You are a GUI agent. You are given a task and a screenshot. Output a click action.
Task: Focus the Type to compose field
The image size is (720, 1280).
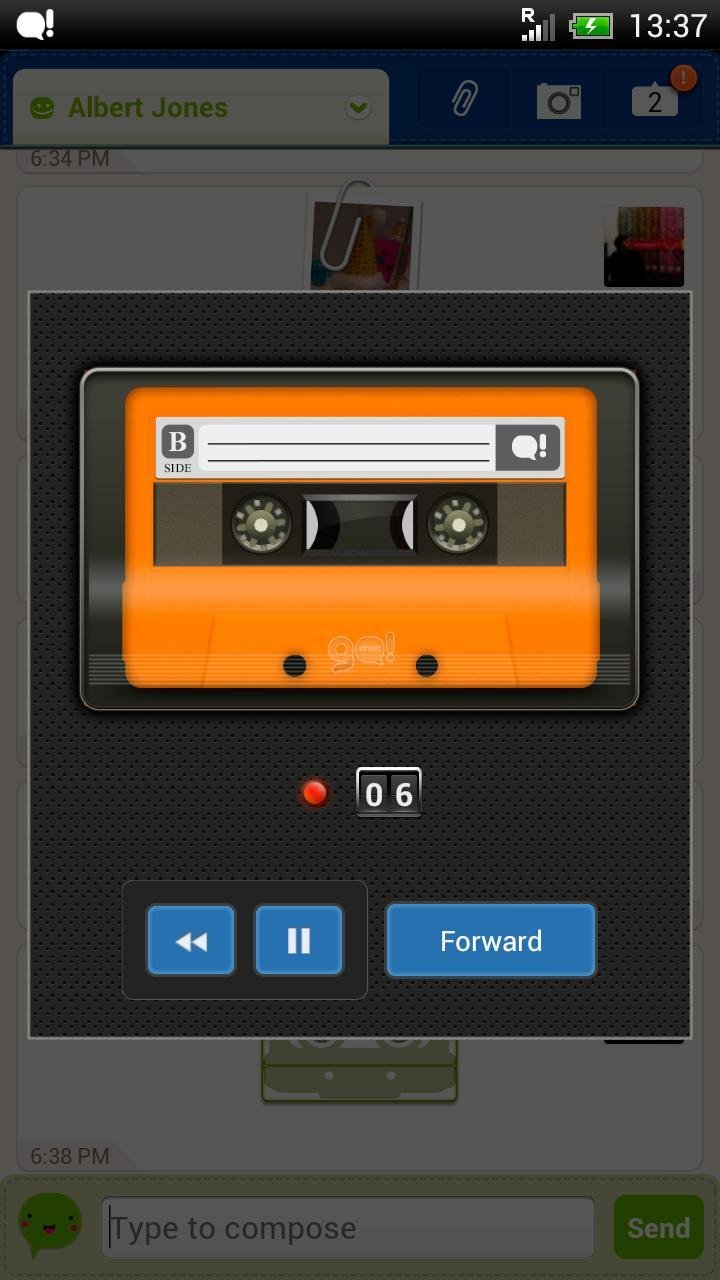tap(348, 1227)
